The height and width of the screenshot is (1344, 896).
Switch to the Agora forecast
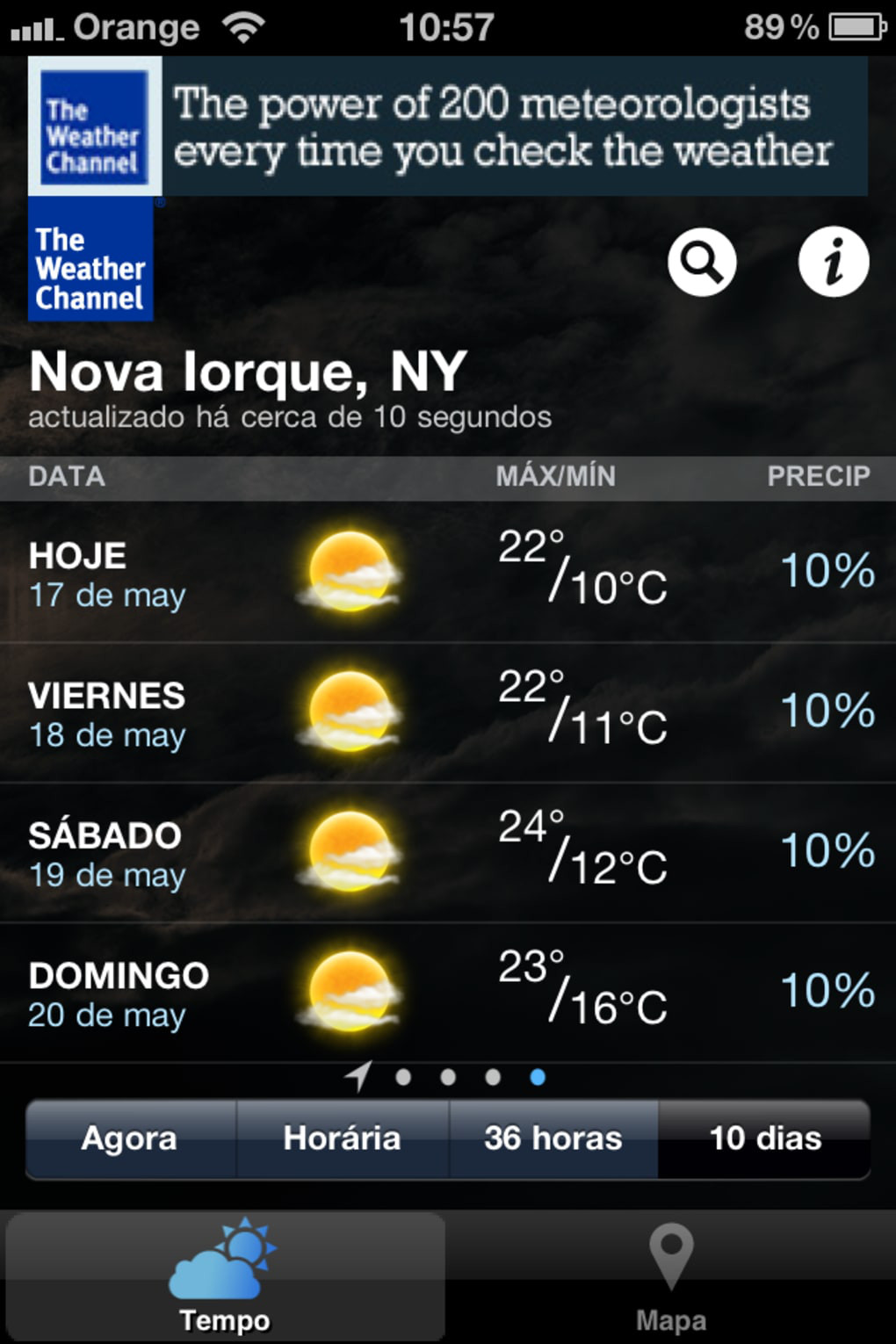(x=130, y=1138)
